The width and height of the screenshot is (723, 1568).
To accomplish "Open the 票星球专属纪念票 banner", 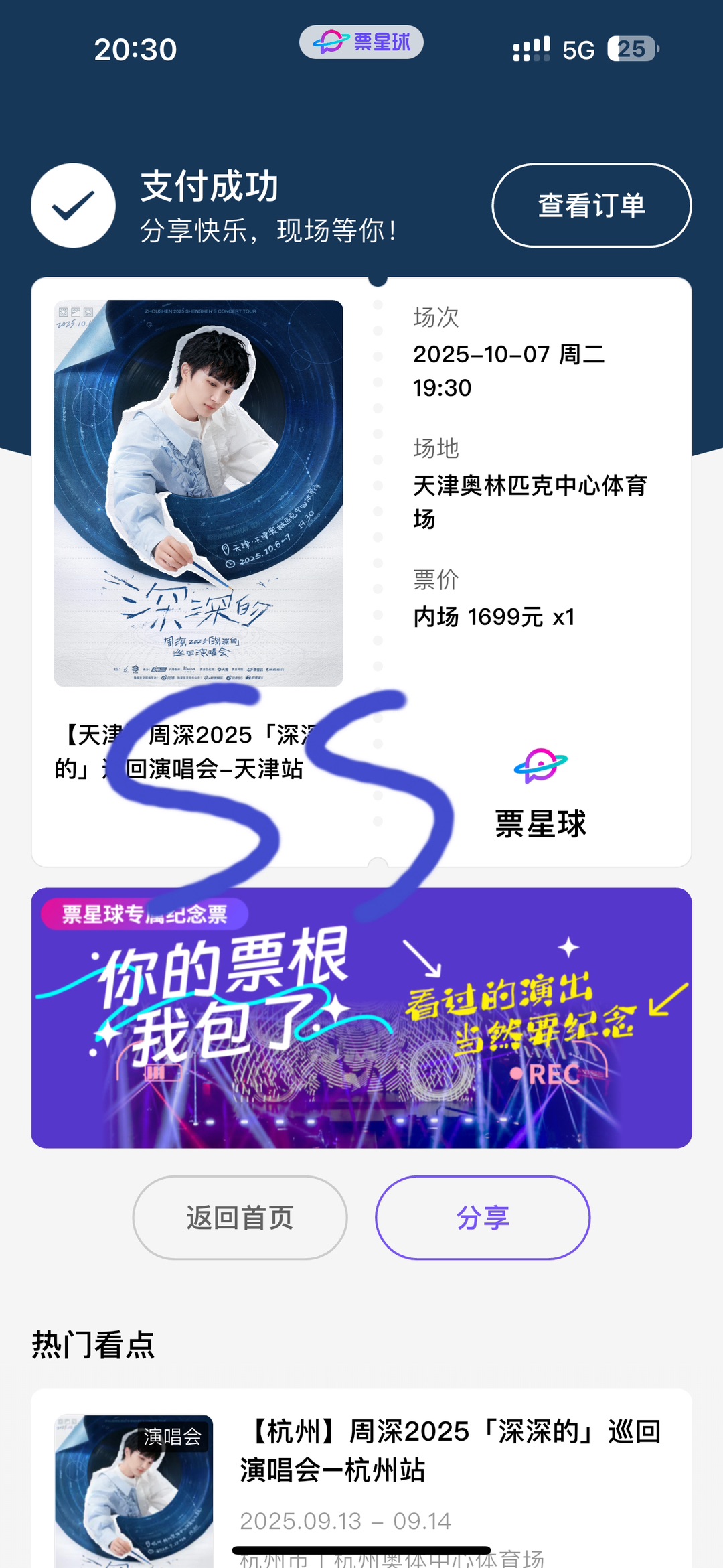I will point(361,1017).
